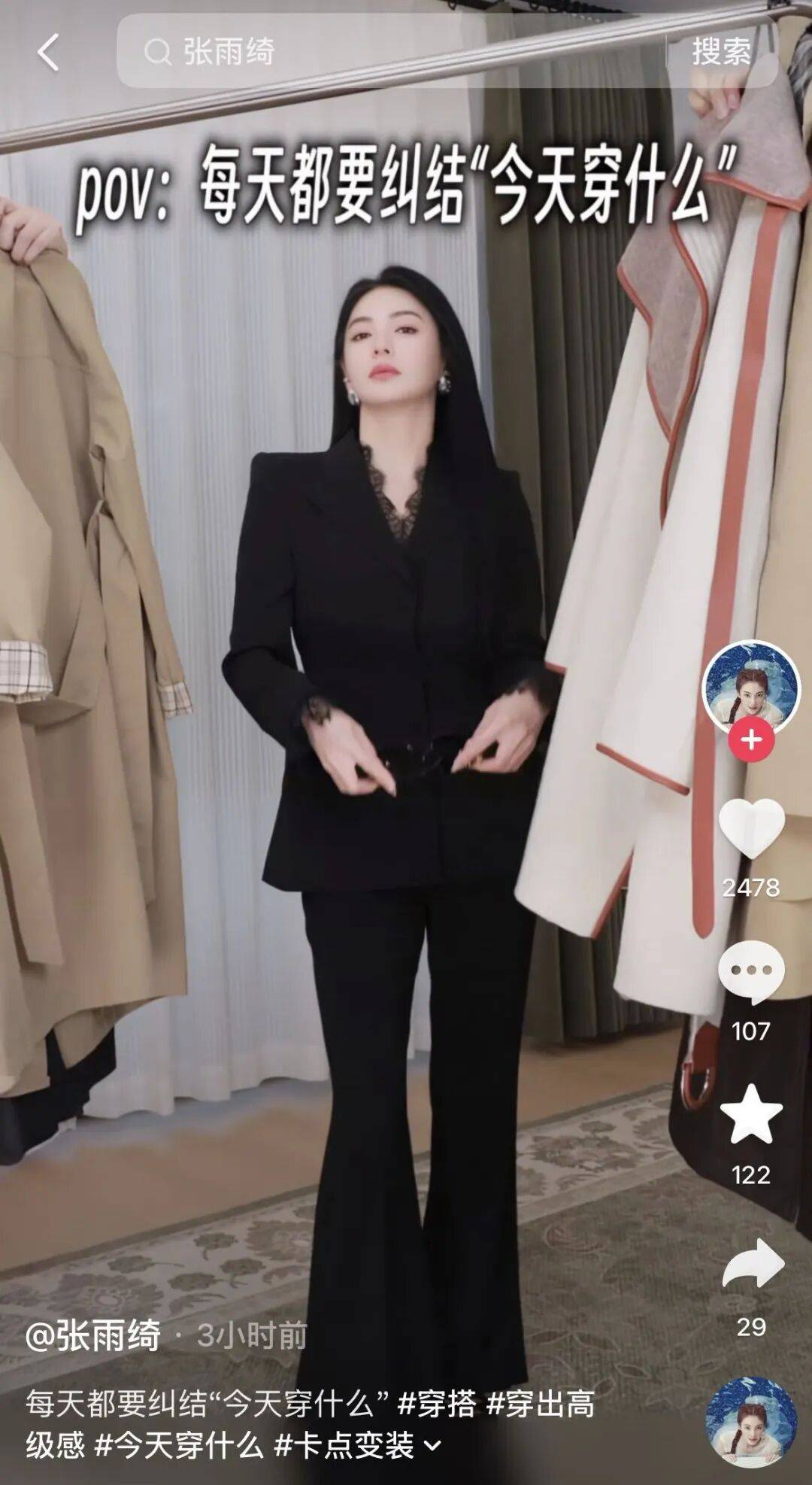Viewport: 812px width, 1485px height.
Task: Tap the 搜索 button
Action: click(x=720, y=51)
